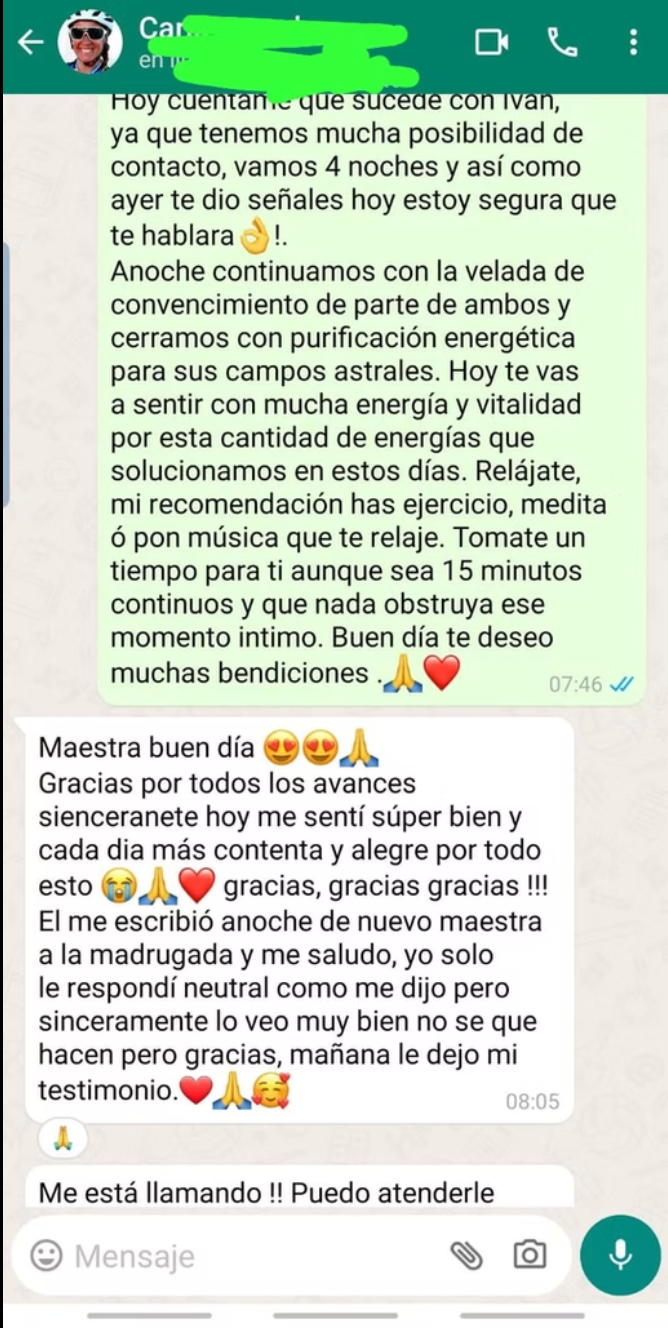Start a video call

pos(491,42)
